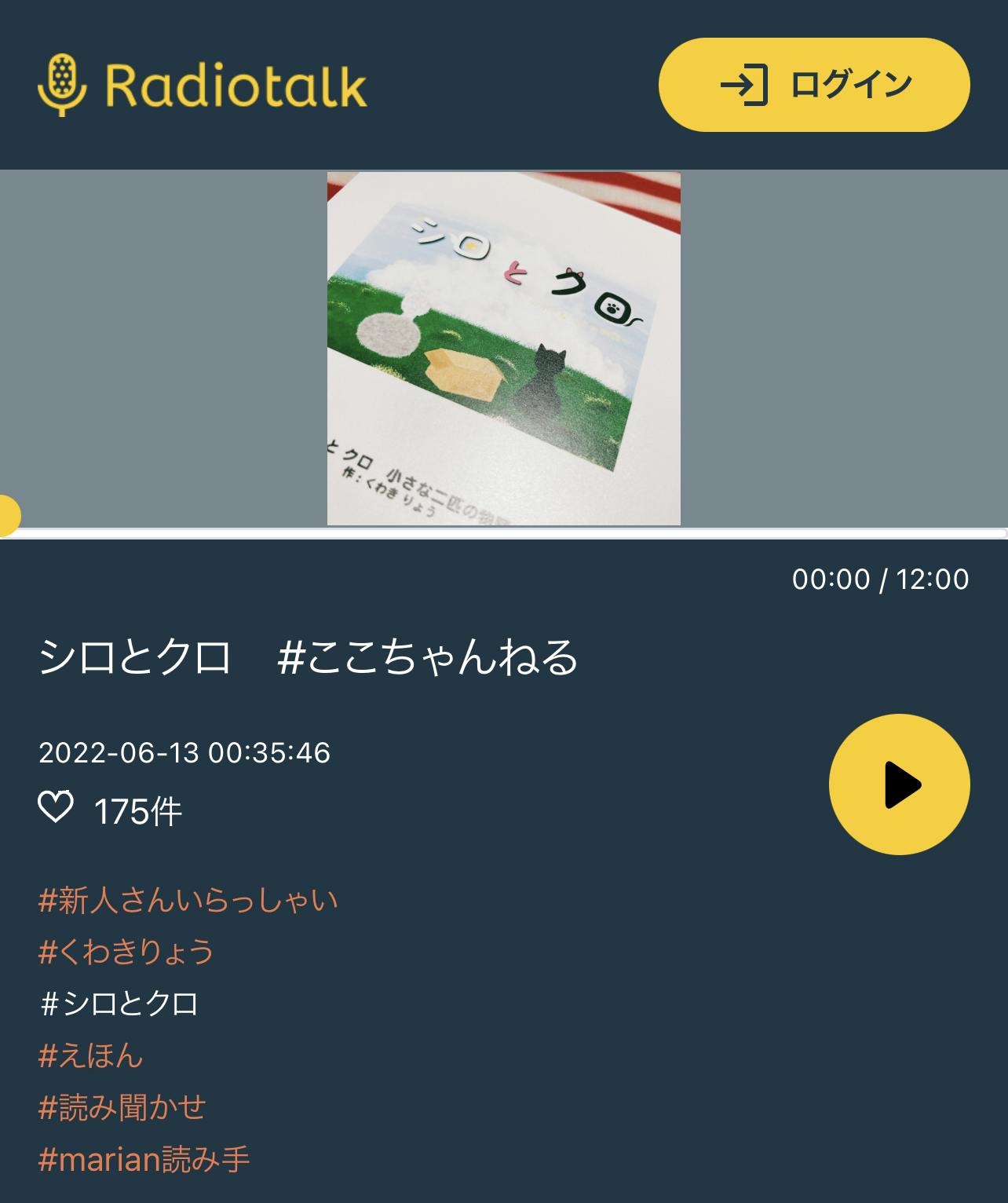Viewport: 1008px width, 1203px height.
Task: Open hashtag #えほん
Action: click(x=91, y=1055)
